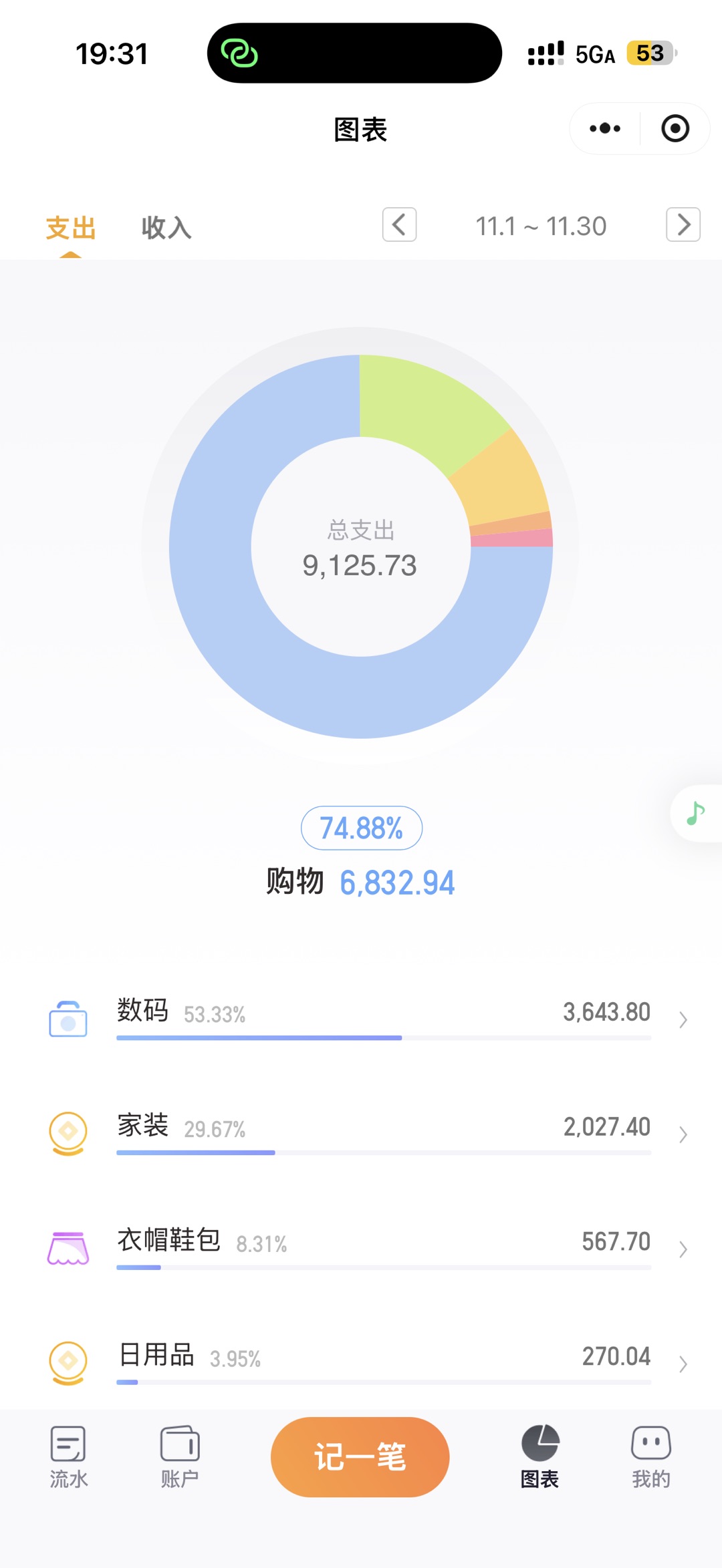Image resolution: width=722 pixels, height=1568 pixels.
Task: Open 家装 details using the right chevron
Action: click(x=683, y=1134)
